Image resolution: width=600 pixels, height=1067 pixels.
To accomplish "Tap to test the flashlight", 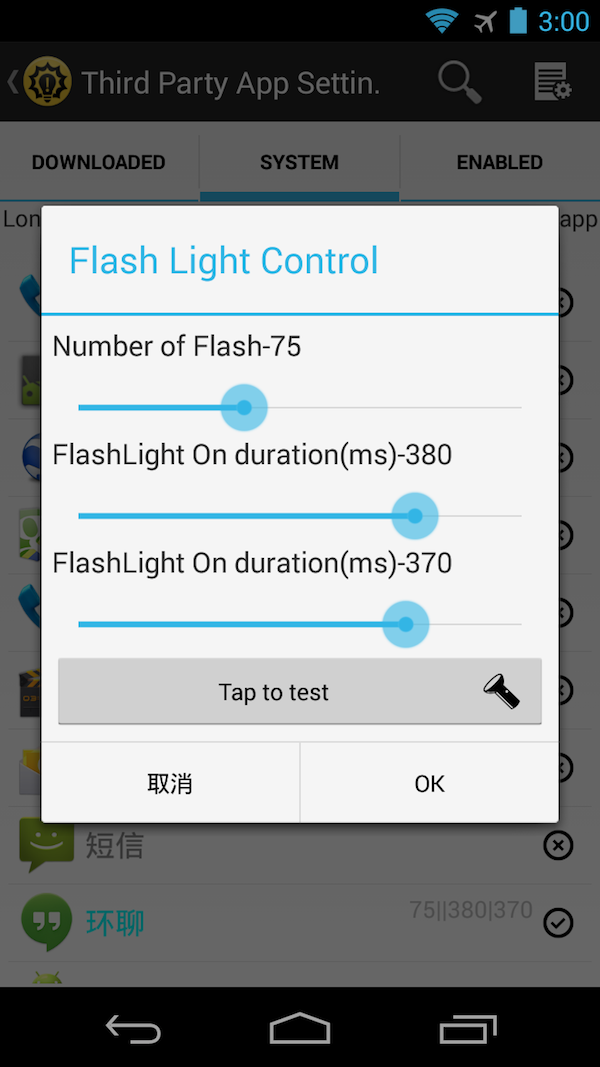I will pos(300,692).
